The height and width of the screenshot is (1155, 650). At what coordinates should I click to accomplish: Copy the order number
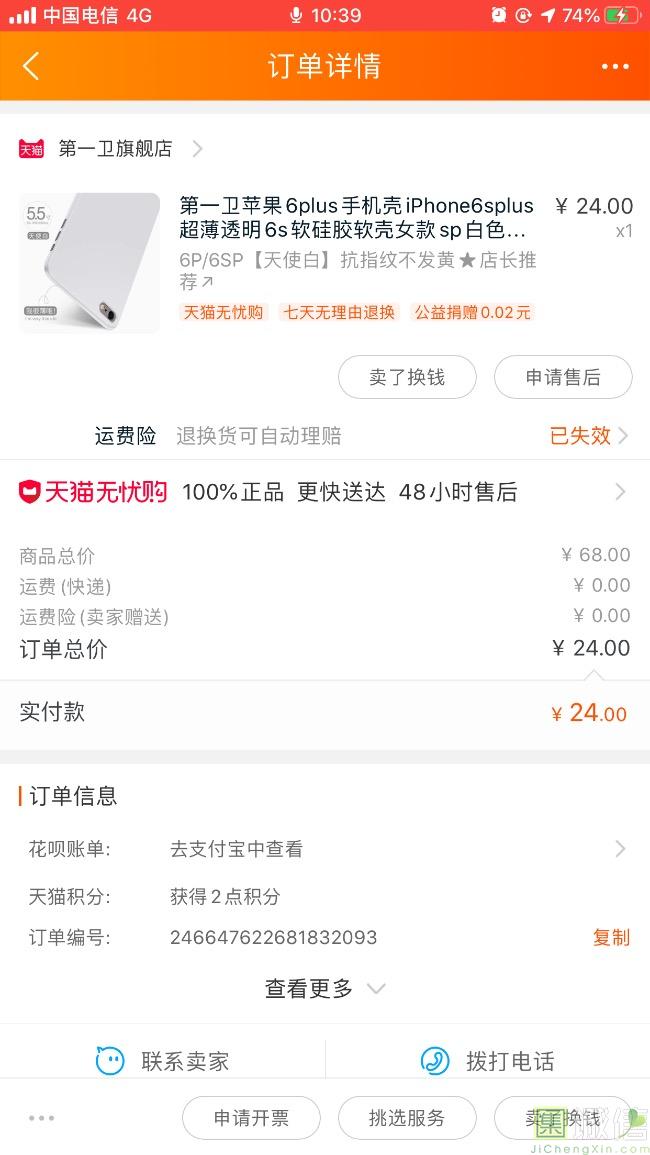tap(611, 937)
